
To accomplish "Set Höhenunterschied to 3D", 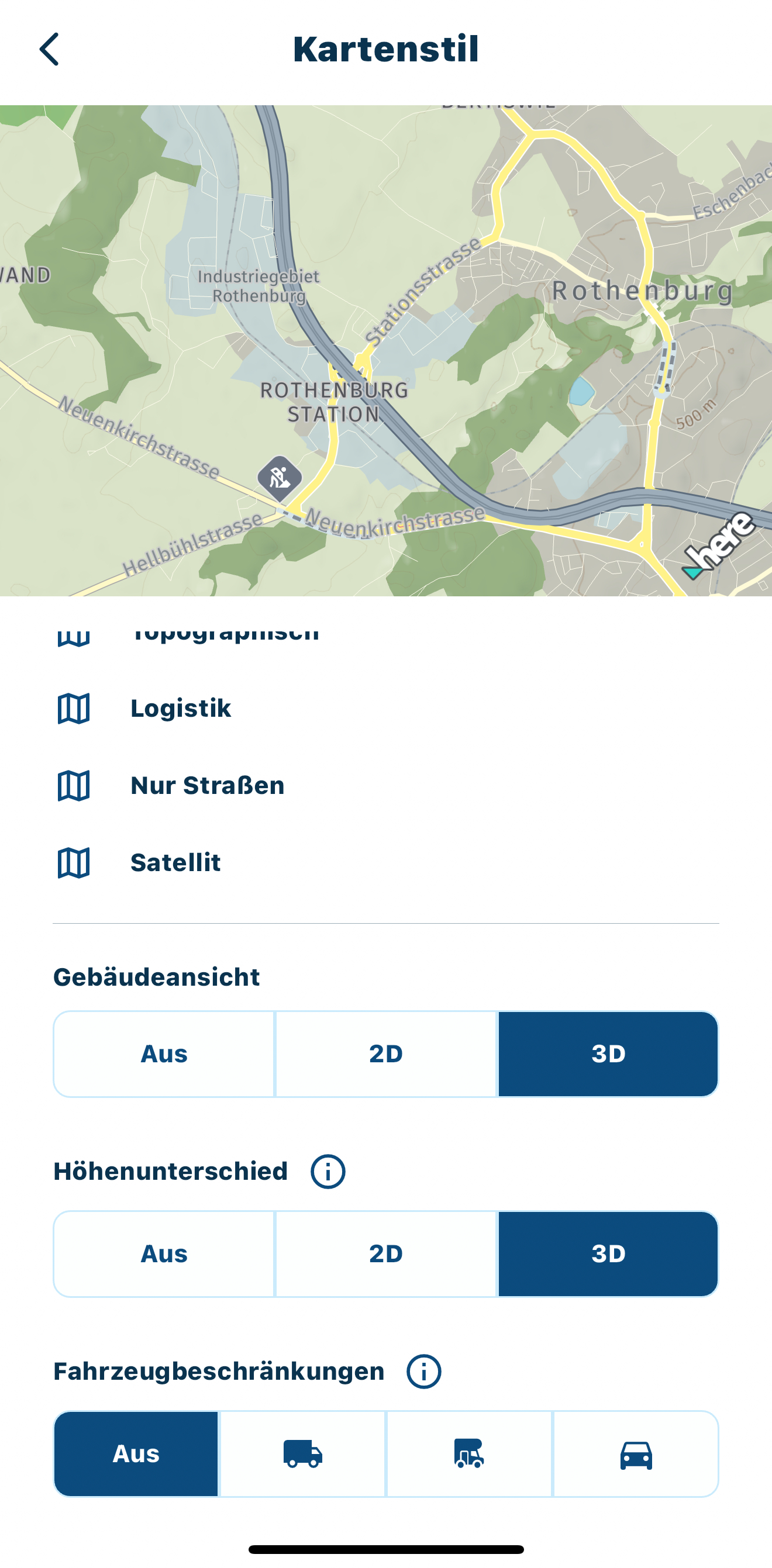I will [x=608, y=1254].
